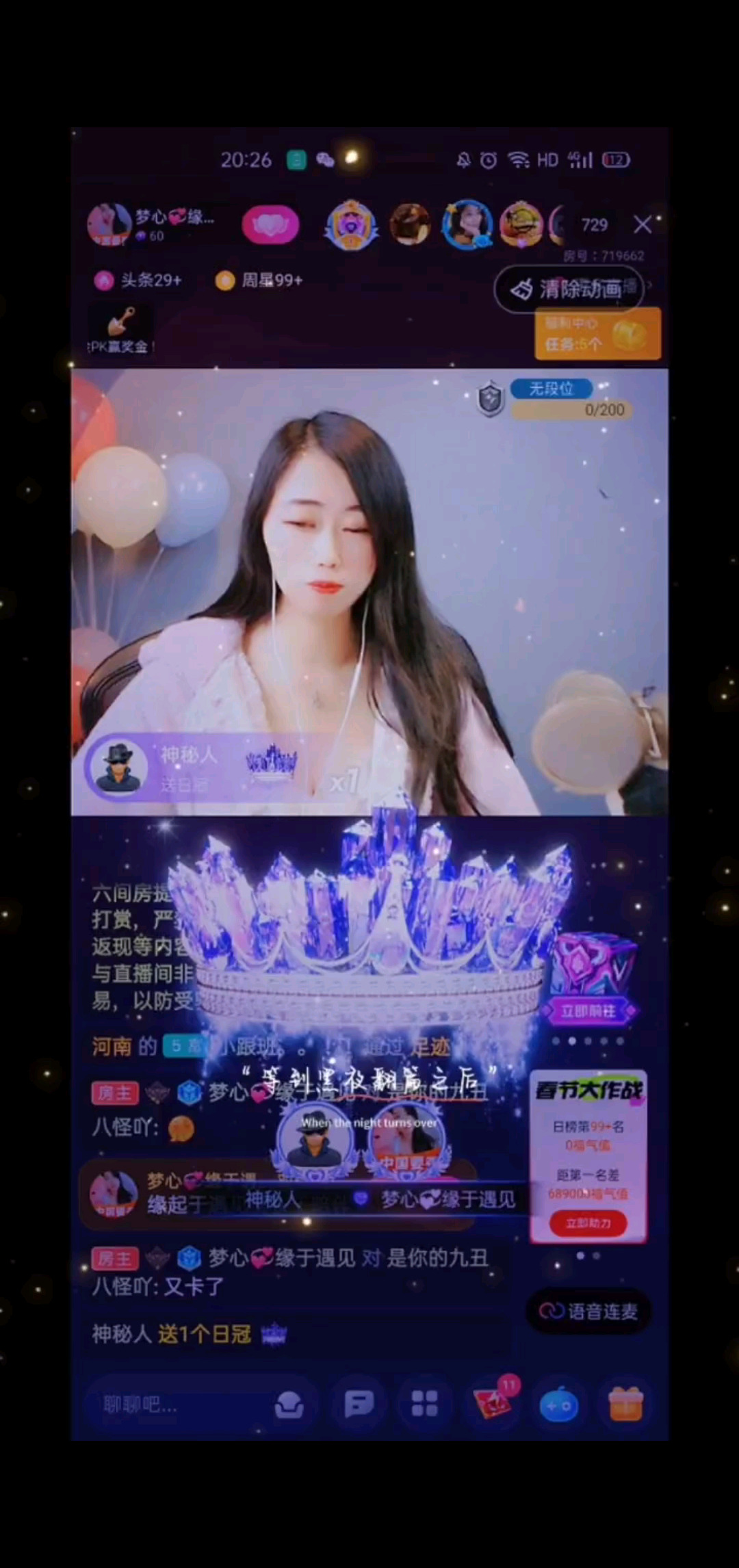Open the message bubble icon
This screenshot has height=1568, width=739.
pos(359,1404)
